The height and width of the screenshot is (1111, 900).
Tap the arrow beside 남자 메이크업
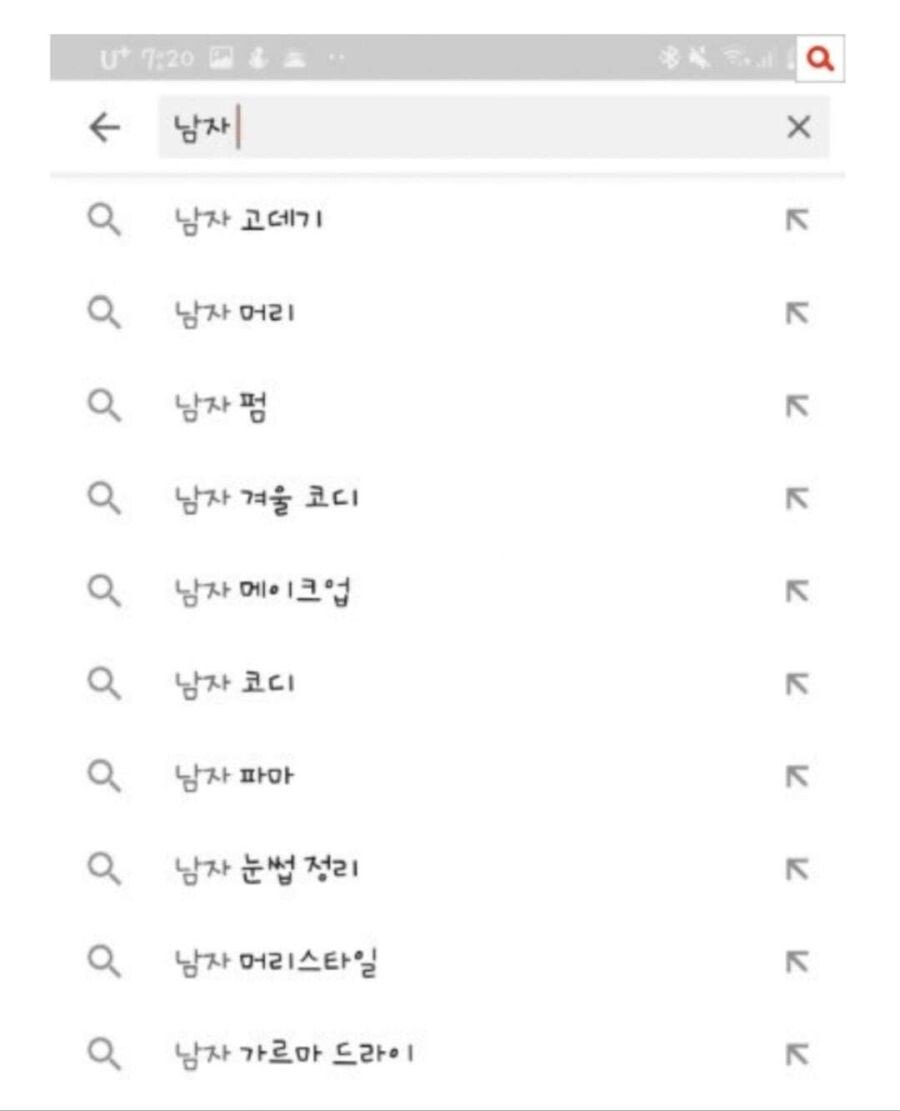(x=796, y=591)
